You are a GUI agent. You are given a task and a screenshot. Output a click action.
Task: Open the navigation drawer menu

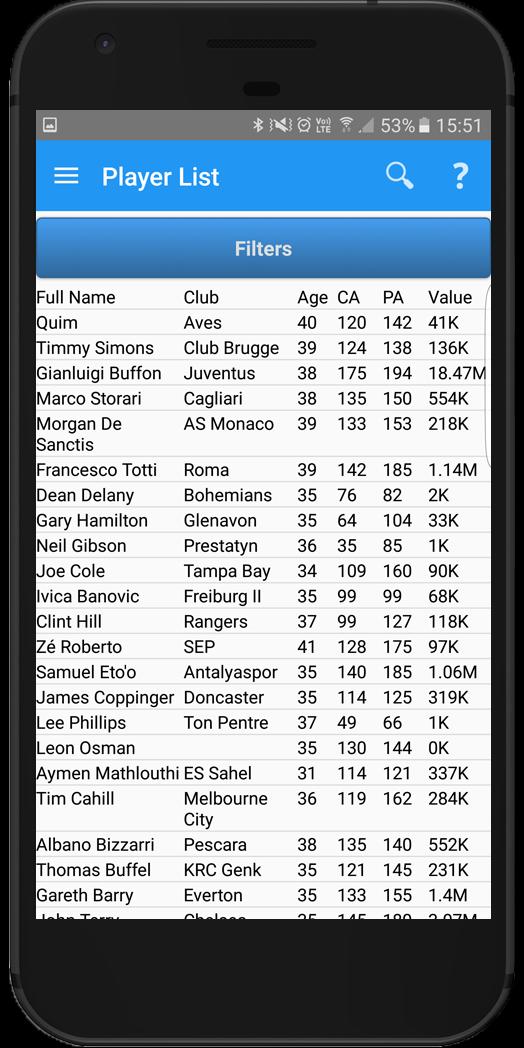tap(66, 176)
